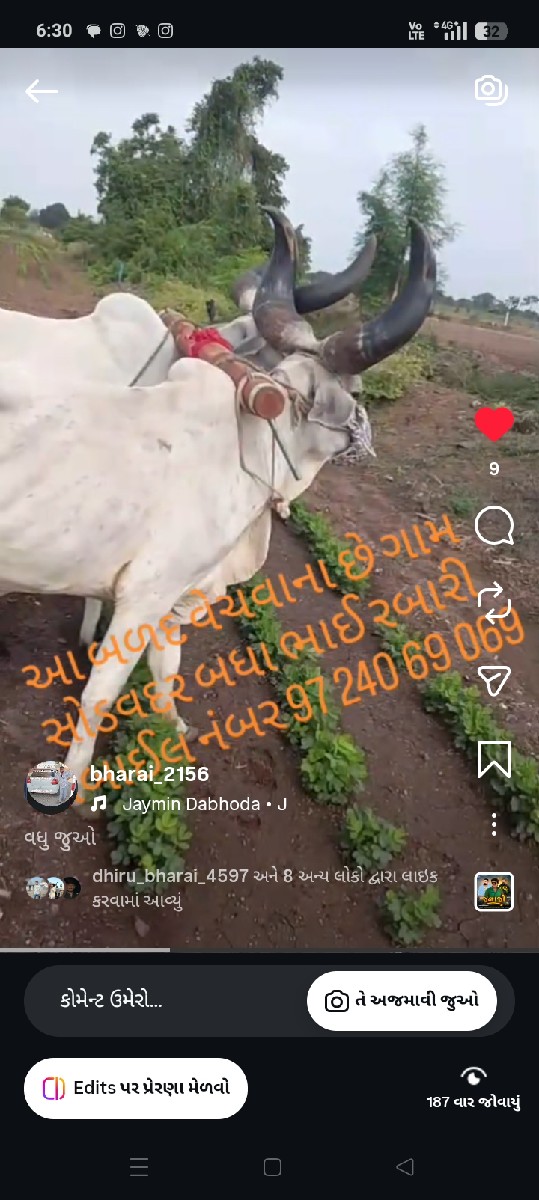539x1200 pixels.
Task: Open the audio thumbnail tile
Action: click(494, 891)
